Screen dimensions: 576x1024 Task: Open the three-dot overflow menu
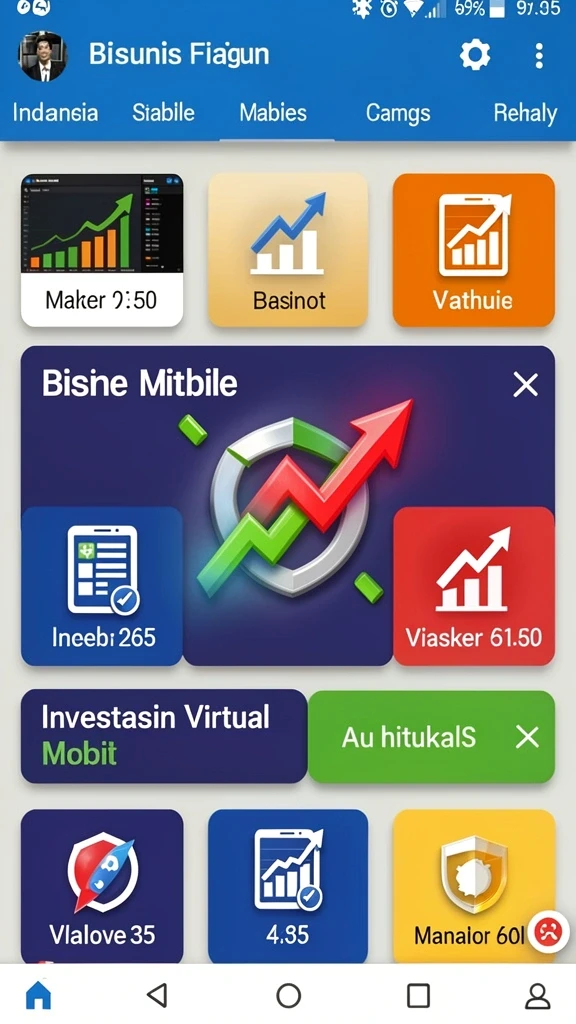tap(539, 56)
